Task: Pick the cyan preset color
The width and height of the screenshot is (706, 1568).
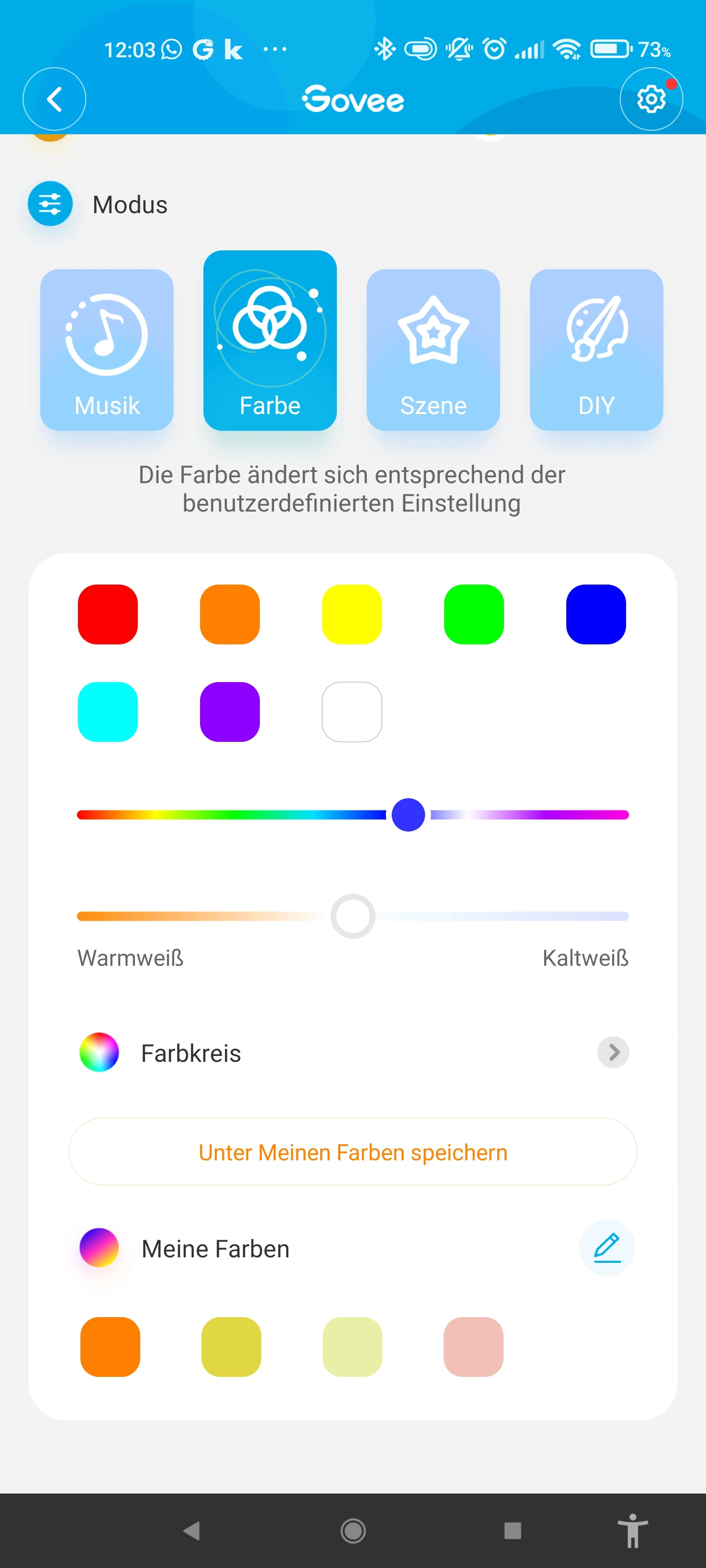Action: pyautogui.click(x=108, y=711)
